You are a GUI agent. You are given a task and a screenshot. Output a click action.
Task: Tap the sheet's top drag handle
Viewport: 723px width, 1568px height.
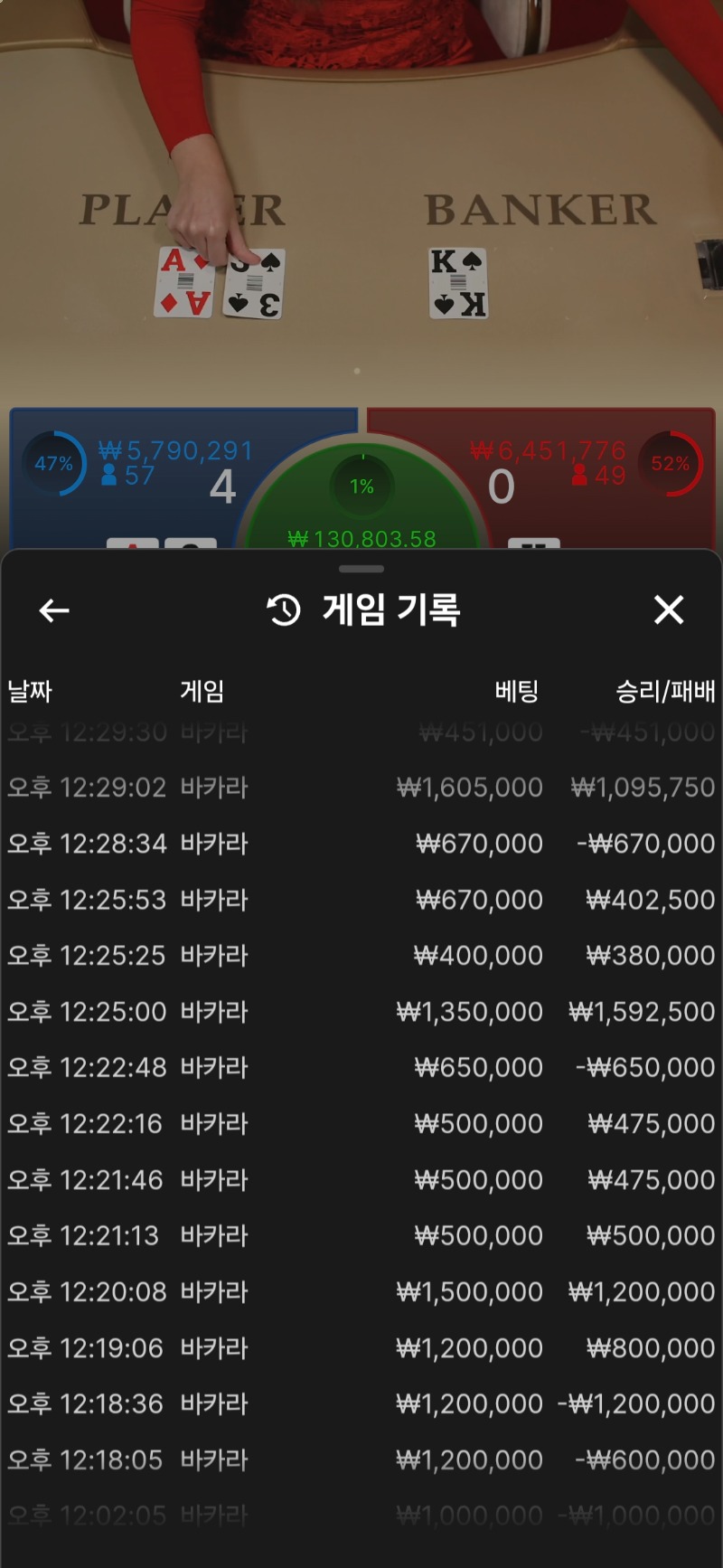coord(361,569)
